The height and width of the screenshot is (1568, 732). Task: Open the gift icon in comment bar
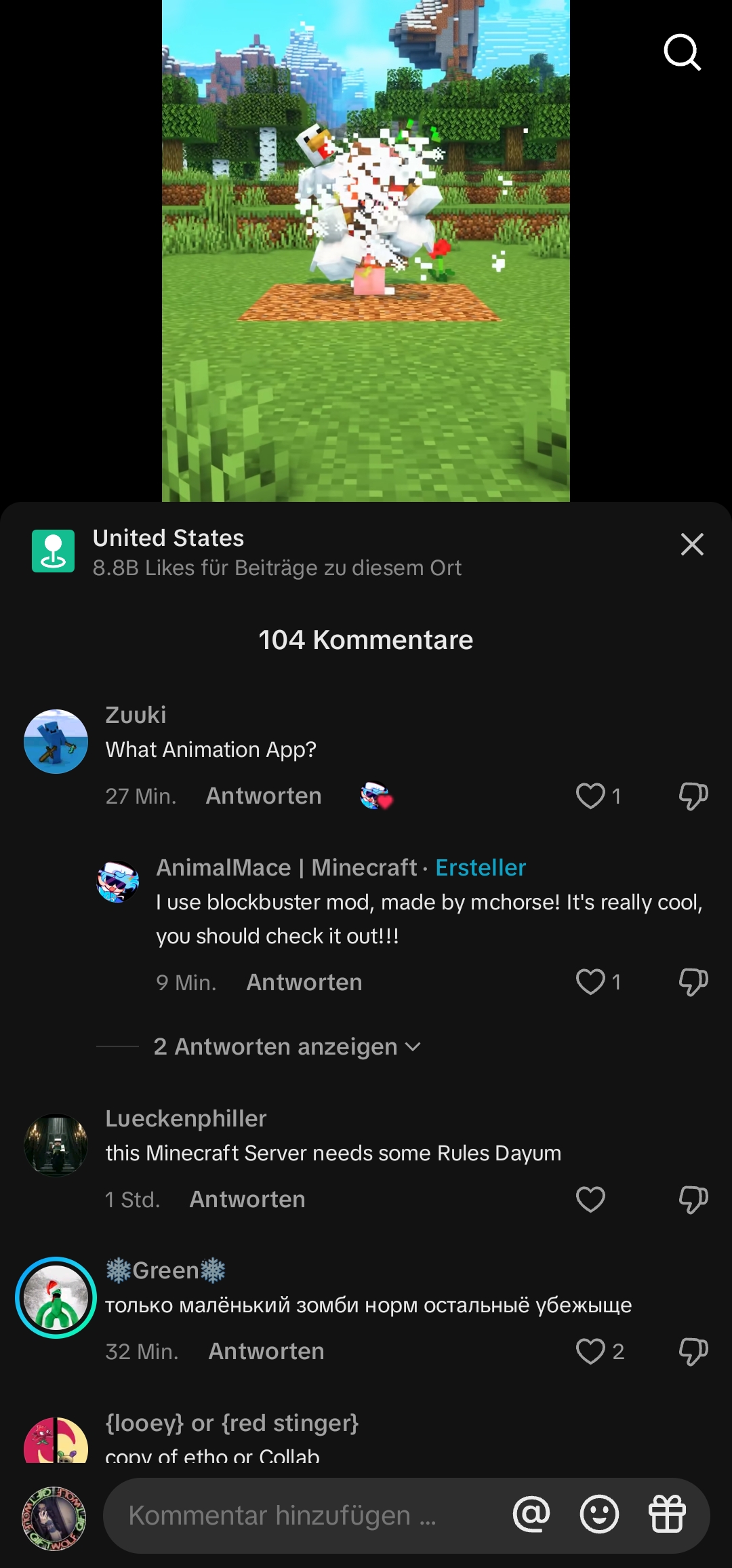[667, 1514]
